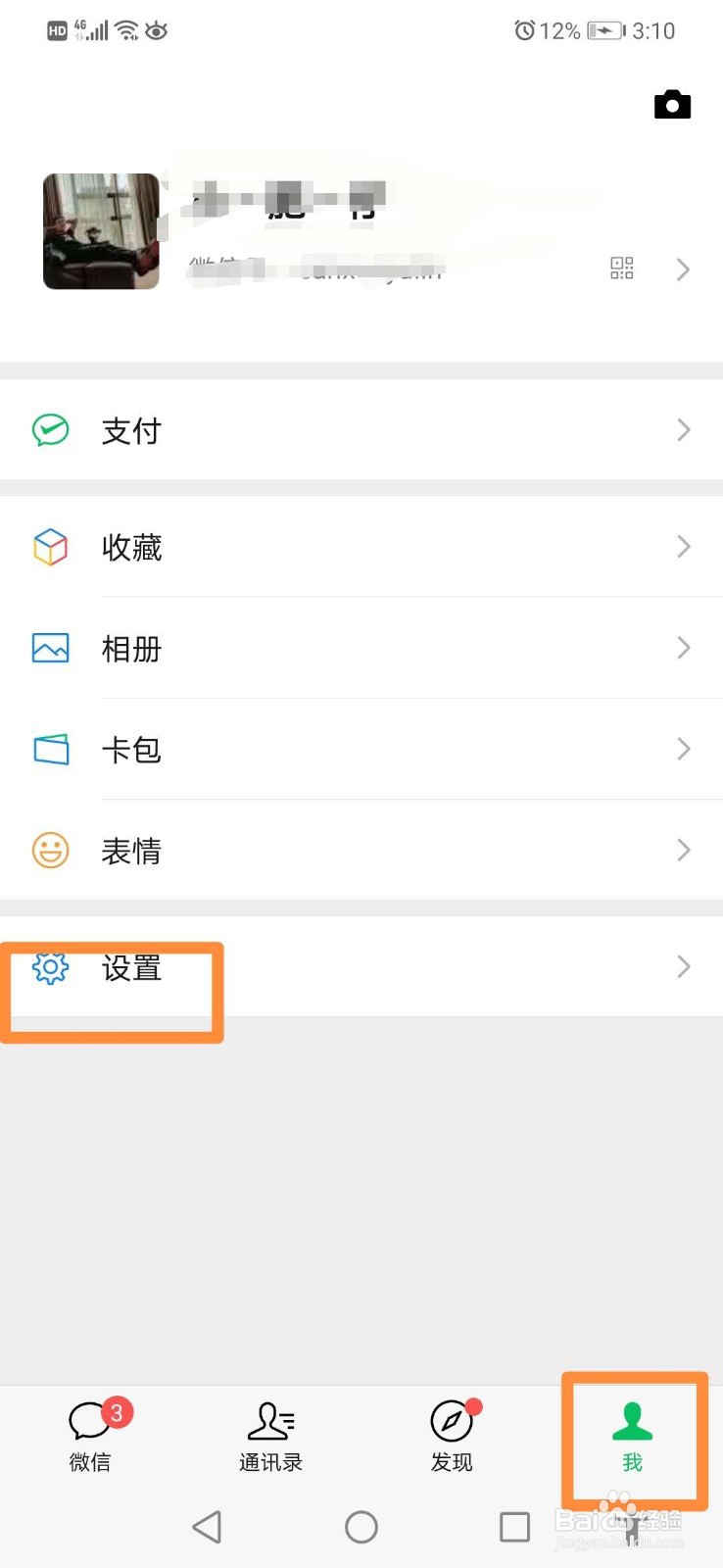Image resolution: width=723 pixels, height=1568 pixels.
Task: Open WeChat Pay via the 支付 icon
Action: pyautogui.click(x=49, y=429)
